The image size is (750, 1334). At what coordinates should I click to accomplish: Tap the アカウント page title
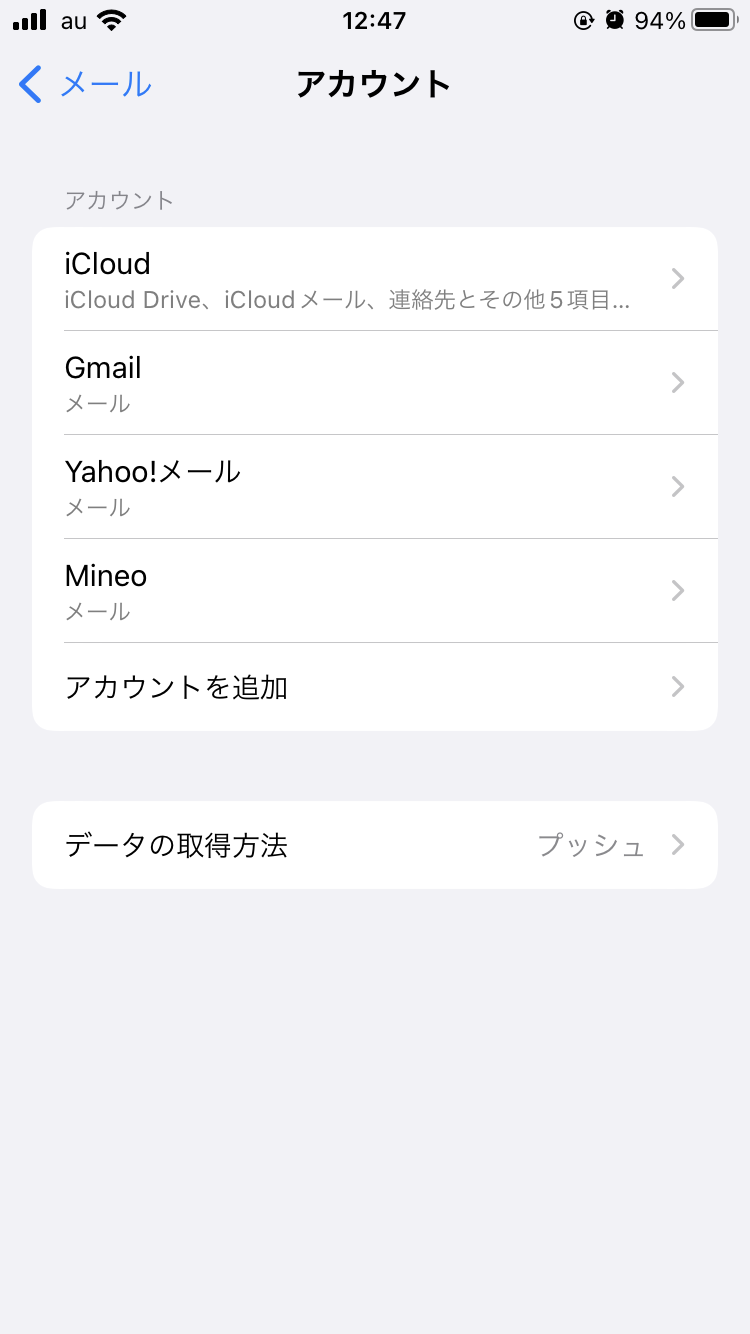tap(374, 85)
